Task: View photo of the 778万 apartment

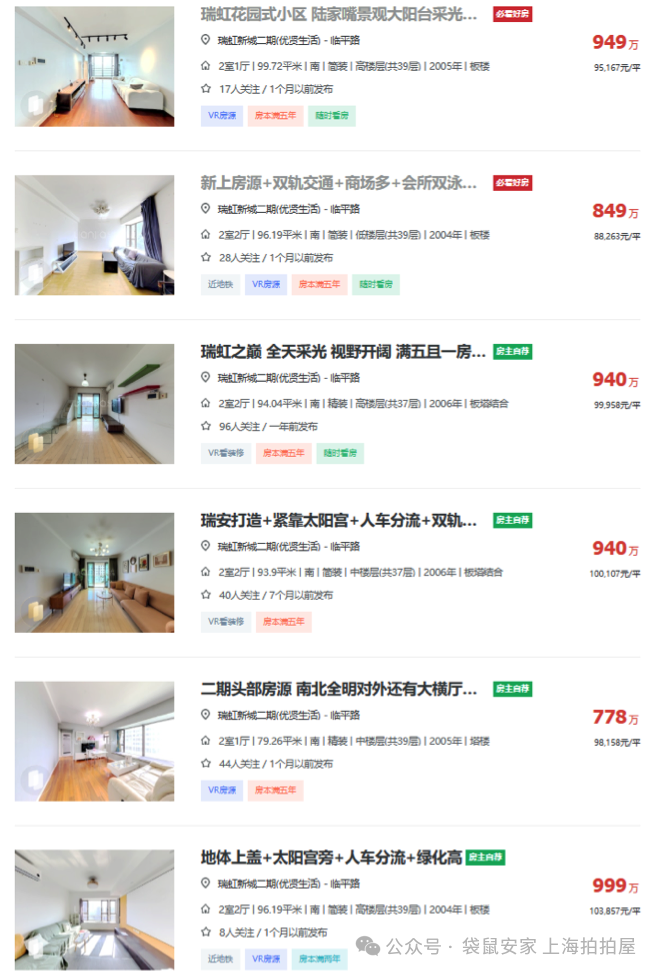Action: (94, 741)
